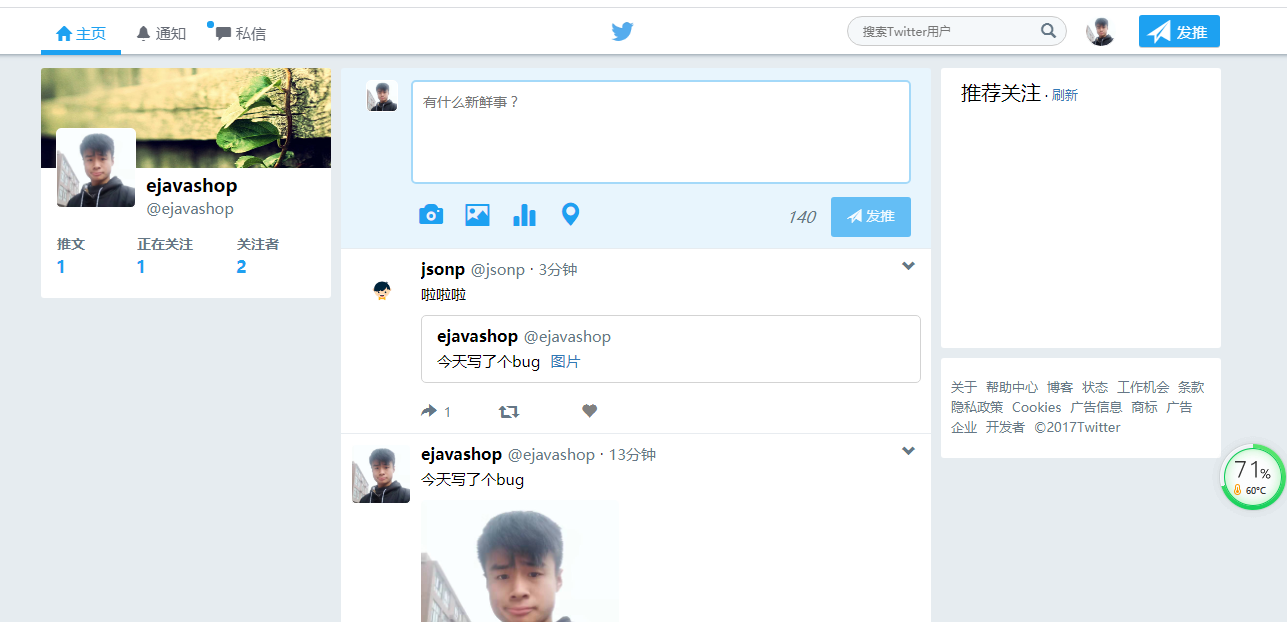1287x622 pixels.
Task: Open the 帮助中心 footer link
Action: coord(1011,387)
